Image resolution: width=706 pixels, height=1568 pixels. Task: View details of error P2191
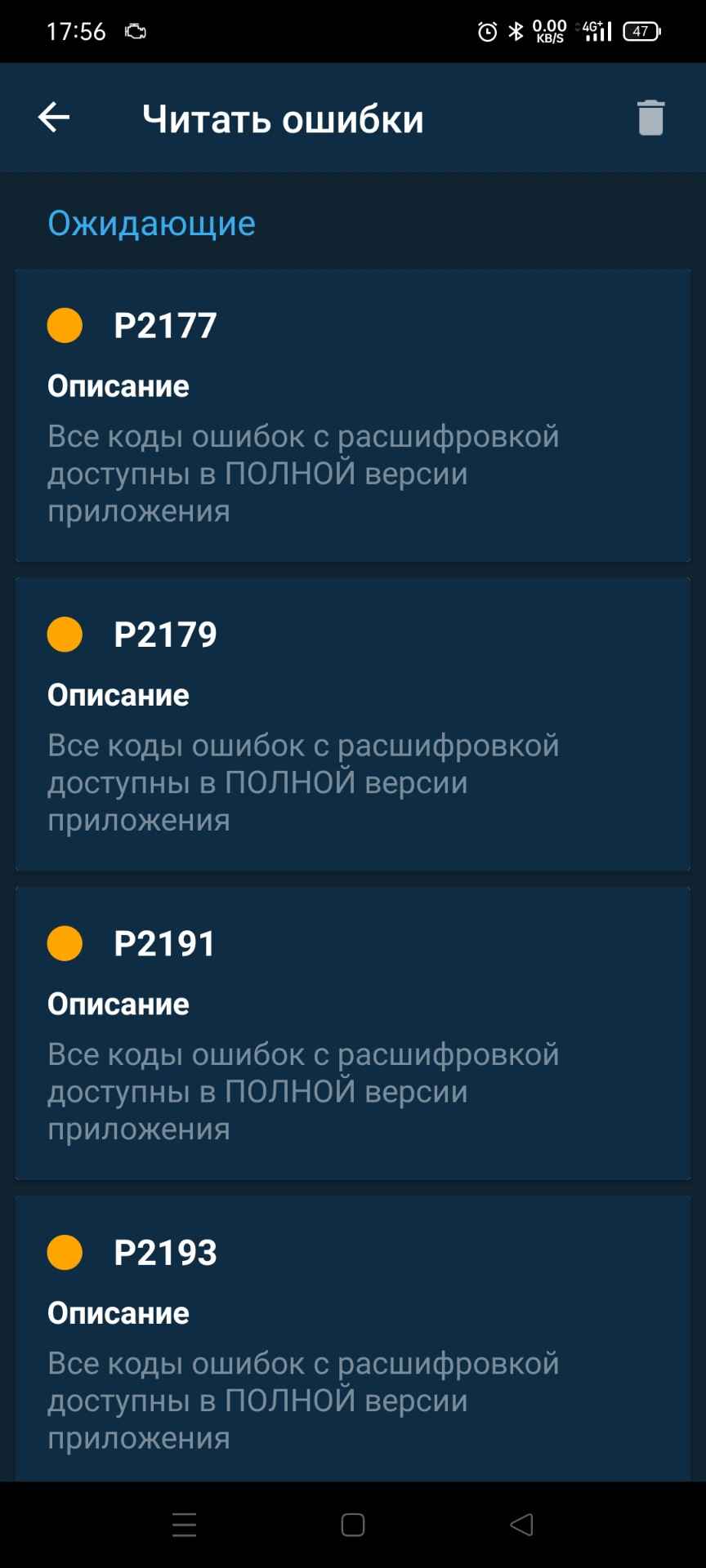click(x=352, y=1032)
